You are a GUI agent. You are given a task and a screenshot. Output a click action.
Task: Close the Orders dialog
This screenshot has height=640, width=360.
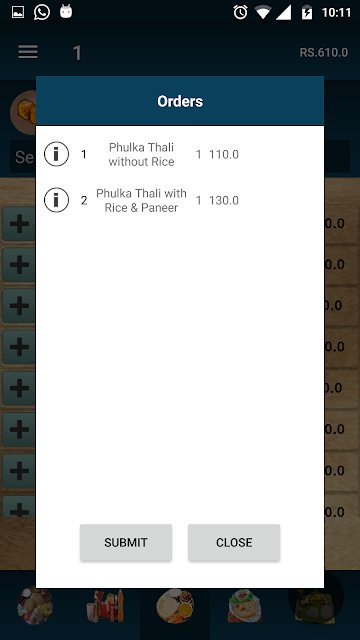tap(234, 542)
